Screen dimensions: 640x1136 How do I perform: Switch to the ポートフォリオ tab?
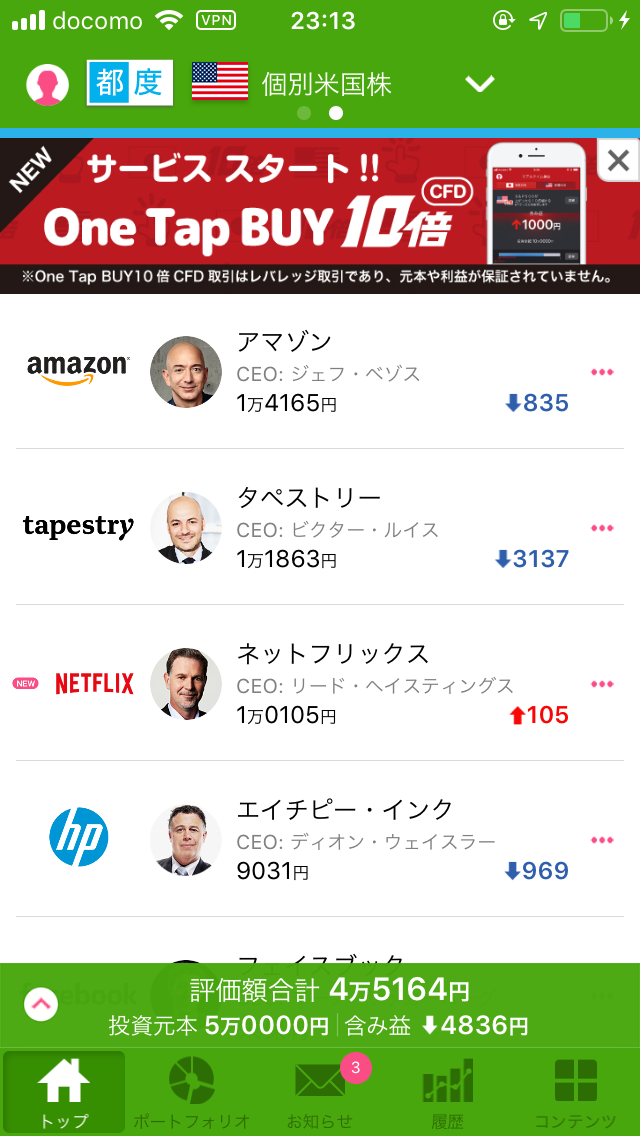(x=191, y=1092)
